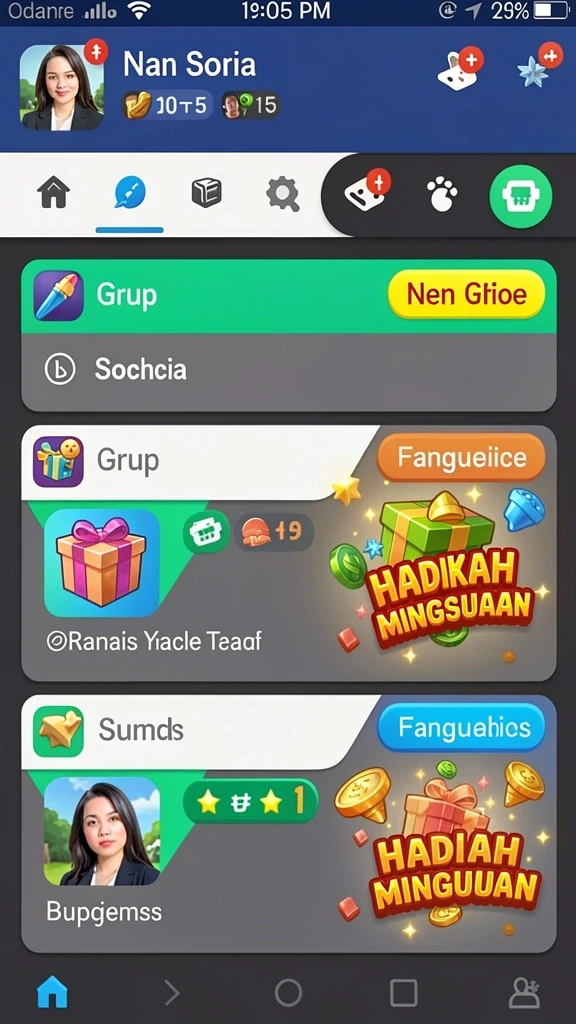Image resolution: width=576 pixels, height=1024 pixels.
Task: Open the Bupgemss profile photo
Action: (101, 831)
